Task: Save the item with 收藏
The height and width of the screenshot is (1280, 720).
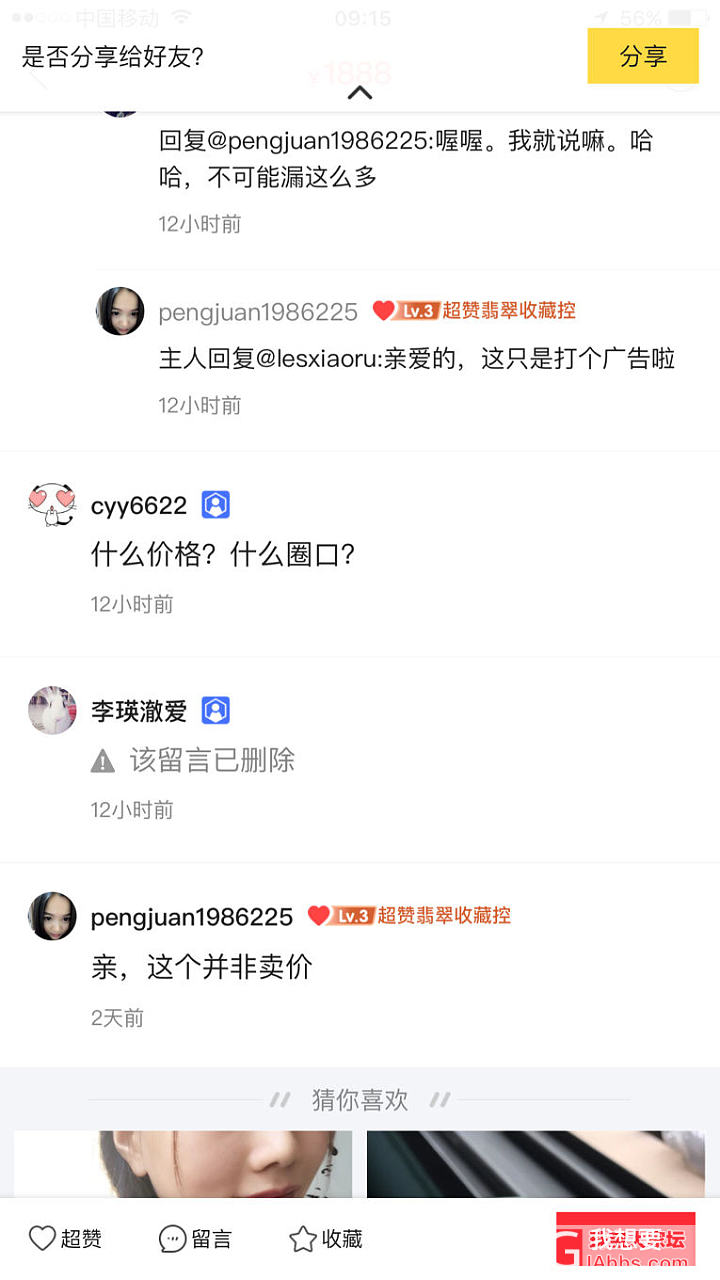Action: pos(326,1239)
